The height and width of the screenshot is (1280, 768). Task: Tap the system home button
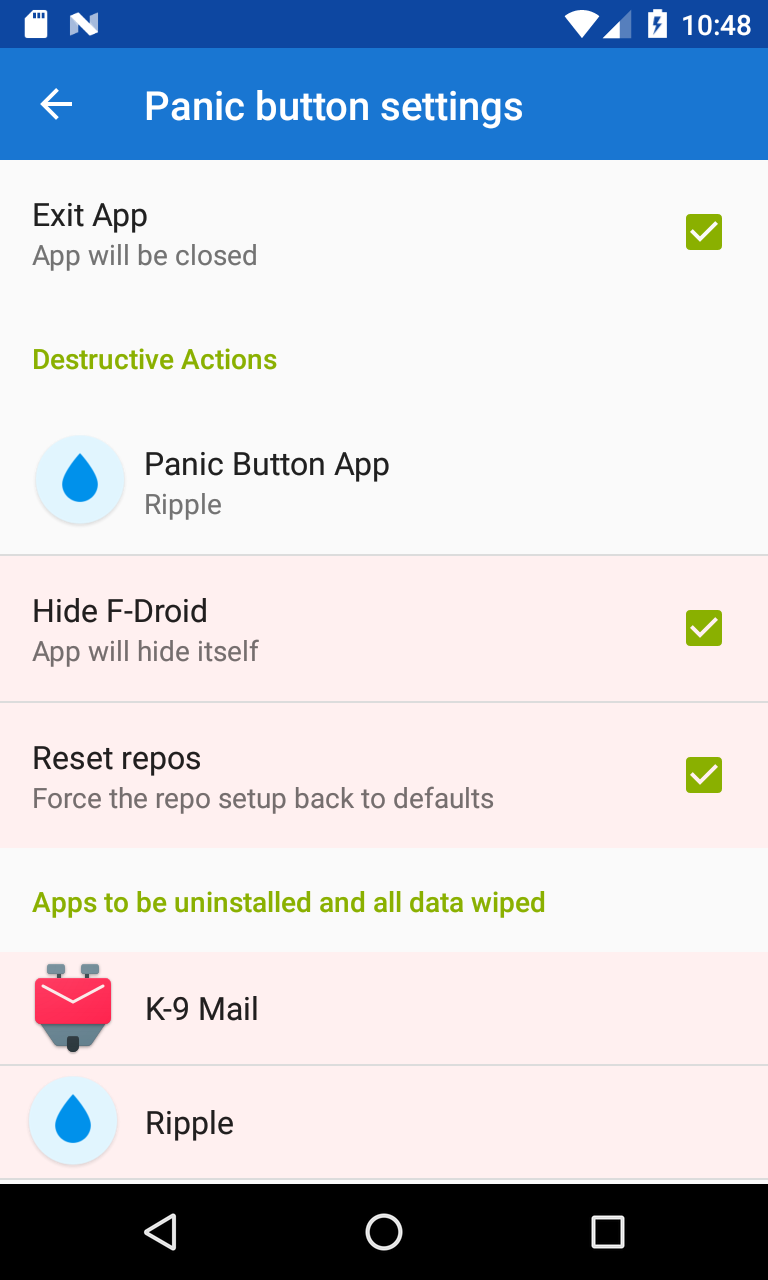point(384,1232)
